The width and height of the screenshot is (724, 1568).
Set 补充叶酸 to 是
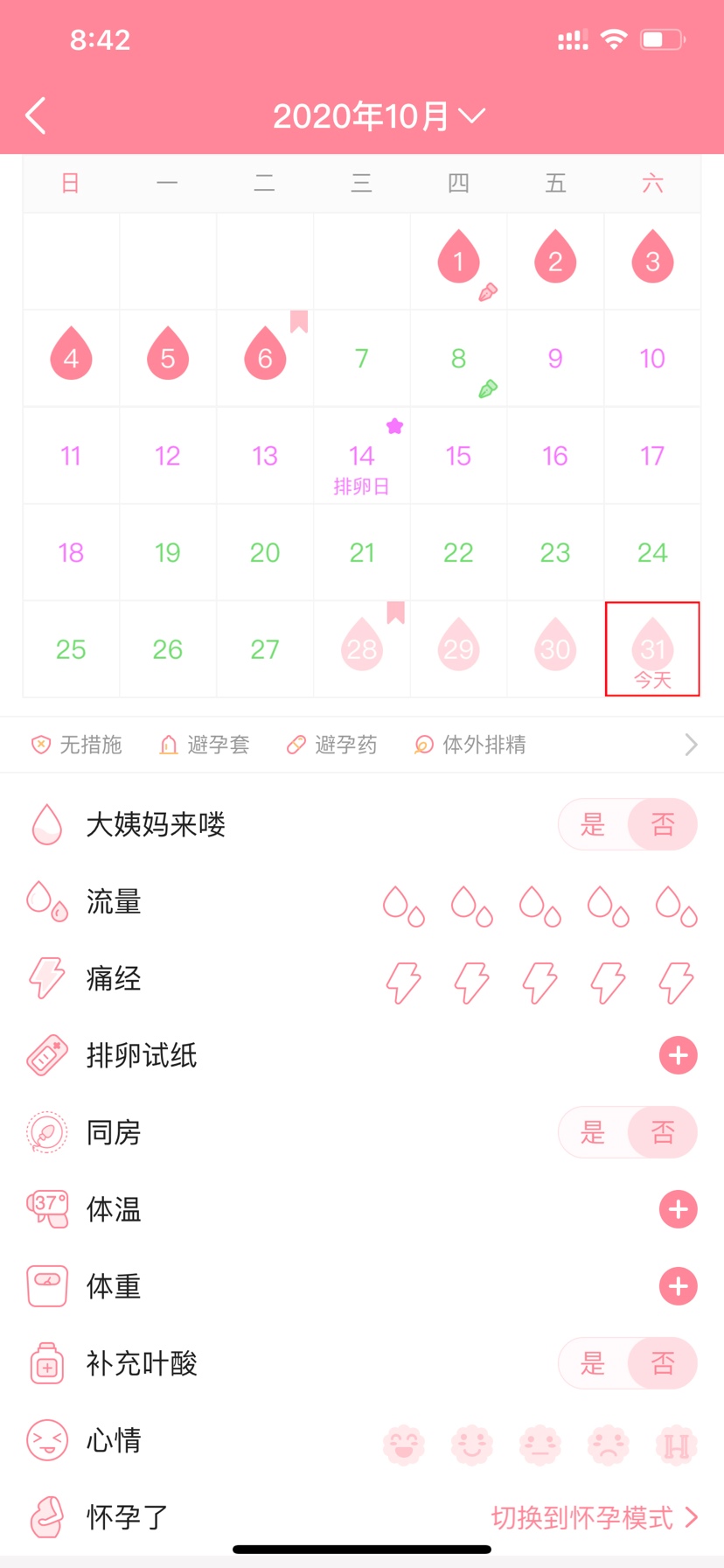tap(593, 1363)
